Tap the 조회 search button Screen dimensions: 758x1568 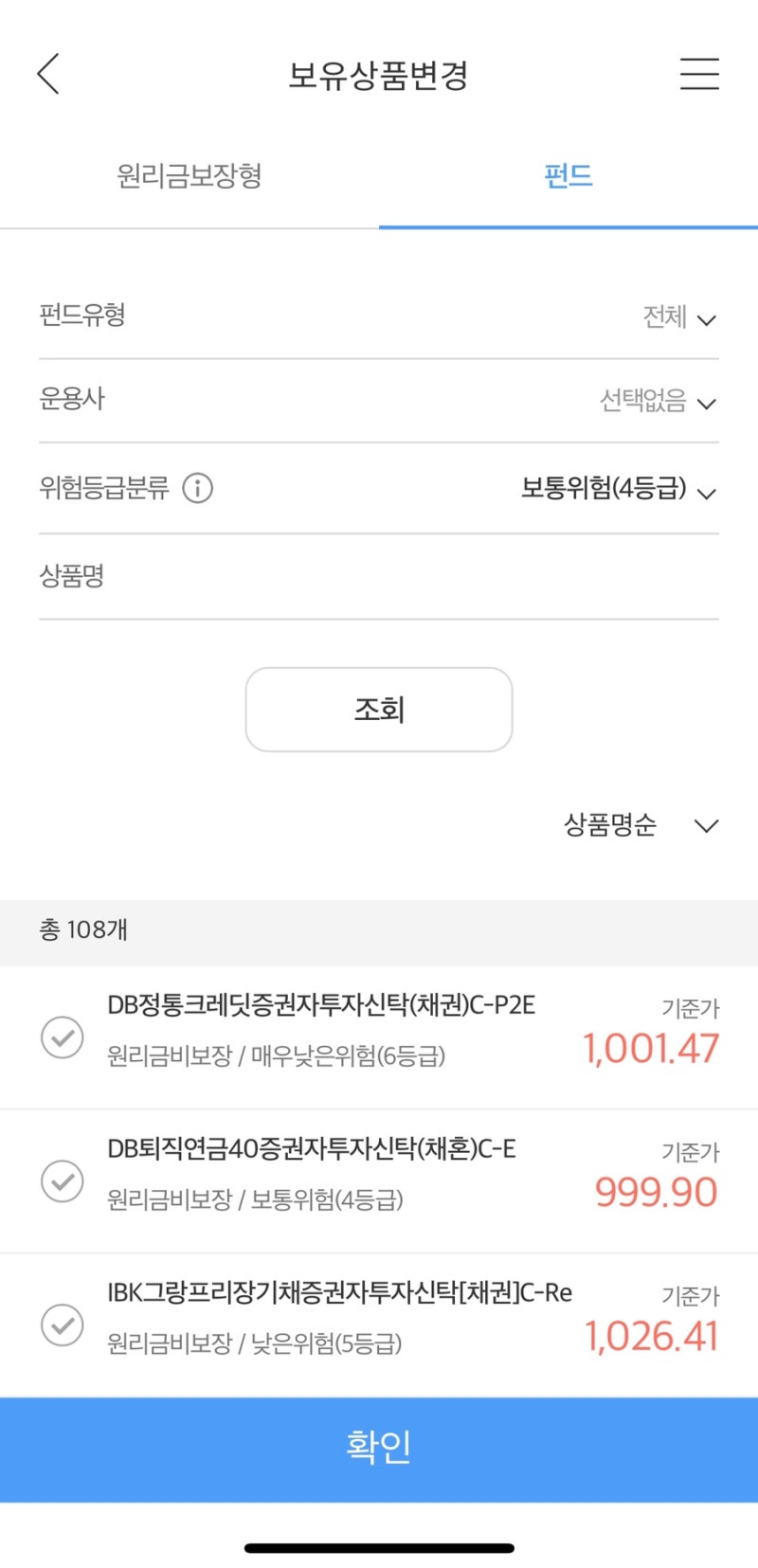pyautogui.click(x=379, y=710)
